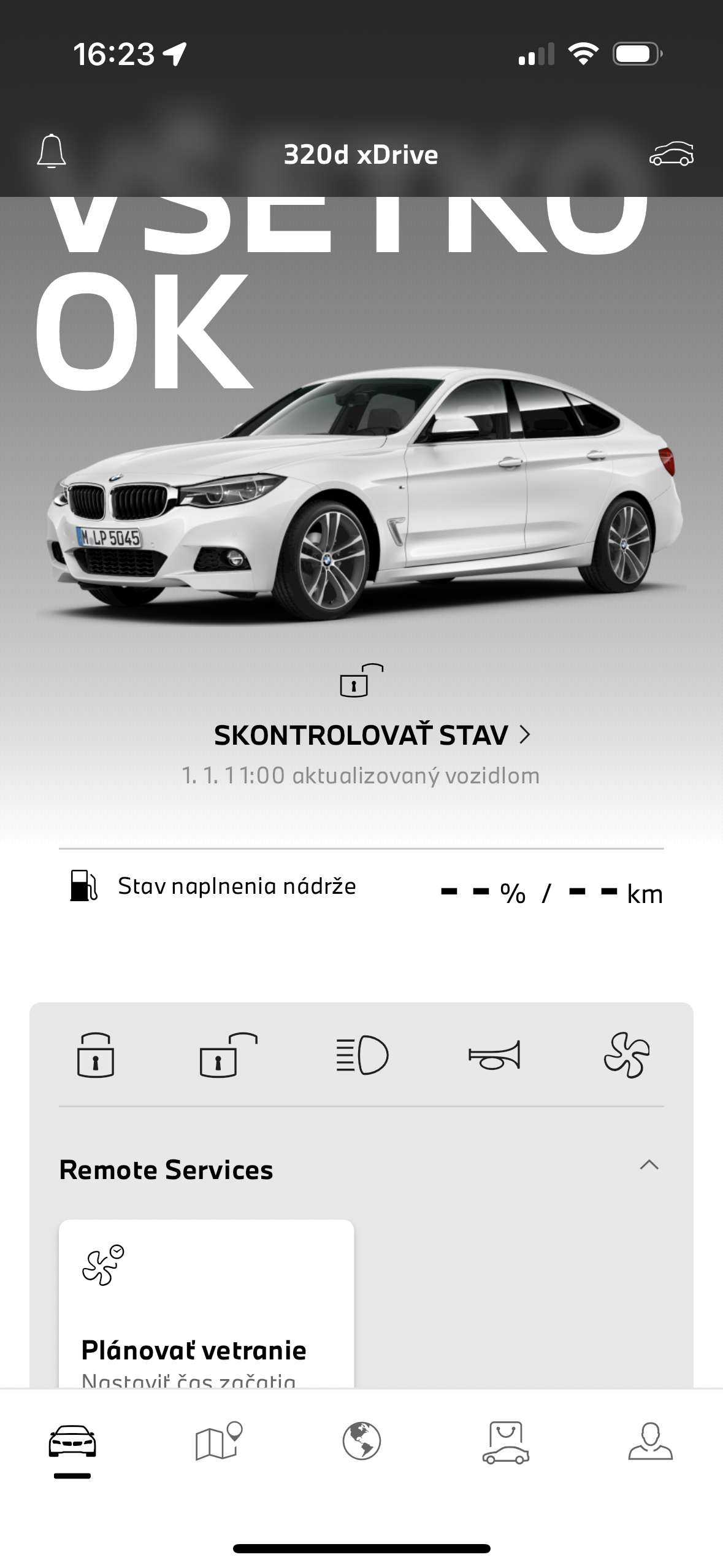
Task: Flash the headlights remotely
Action: point(362,1055)
